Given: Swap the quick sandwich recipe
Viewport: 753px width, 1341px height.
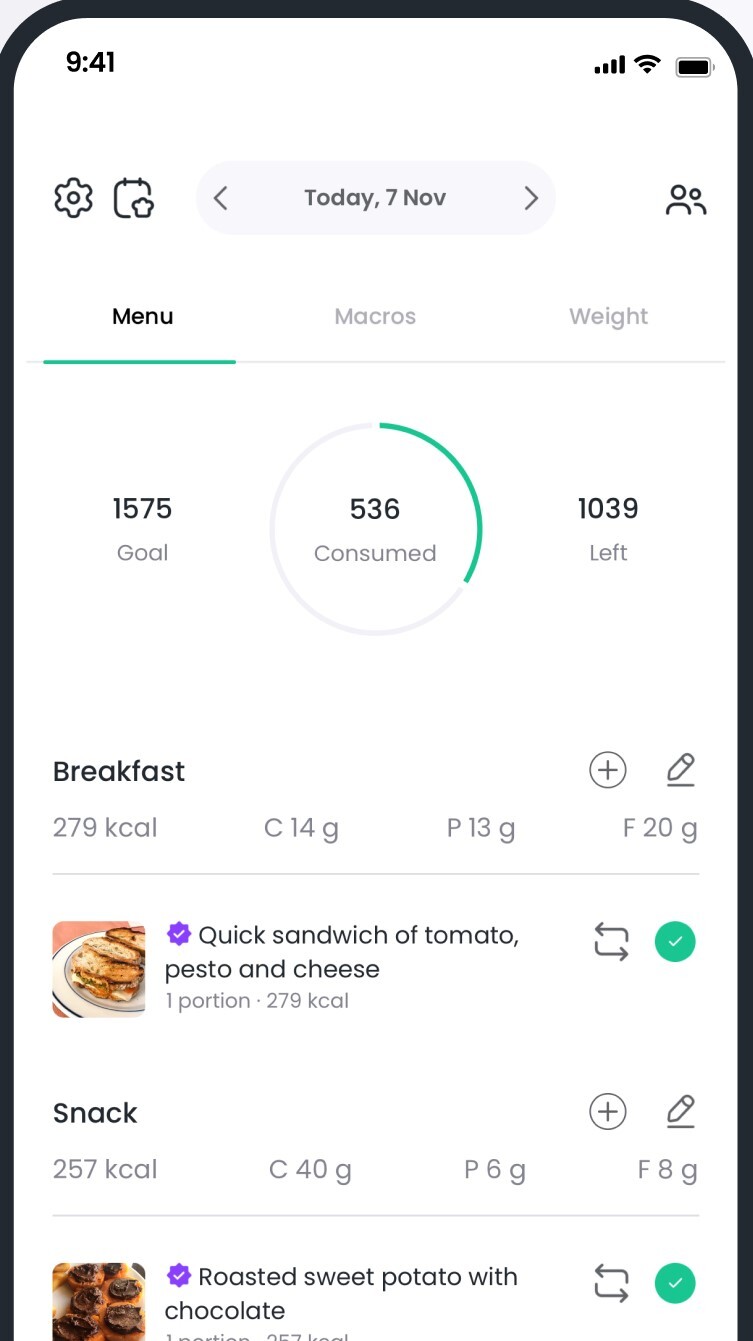Looking at the screenshot, I should [x=611, y=942].
